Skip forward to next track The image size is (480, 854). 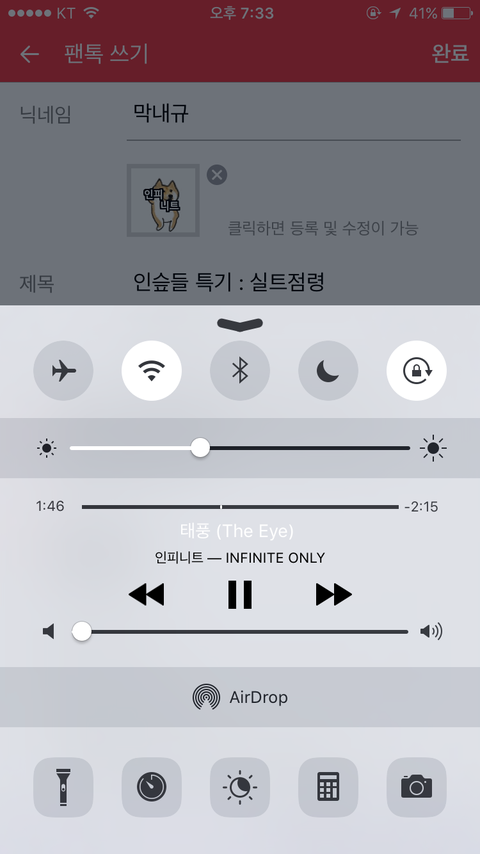333,594
